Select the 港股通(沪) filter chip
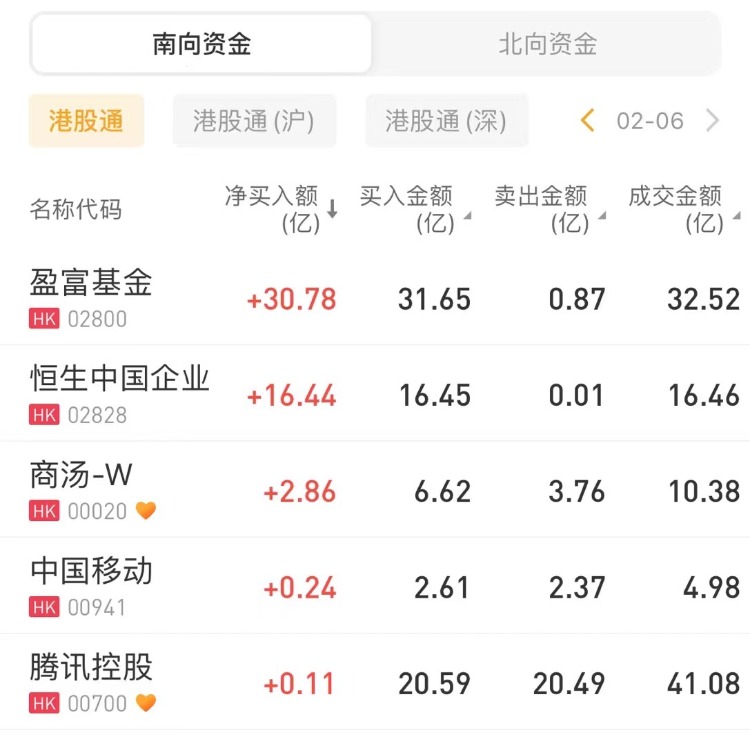 coord(254,121)
